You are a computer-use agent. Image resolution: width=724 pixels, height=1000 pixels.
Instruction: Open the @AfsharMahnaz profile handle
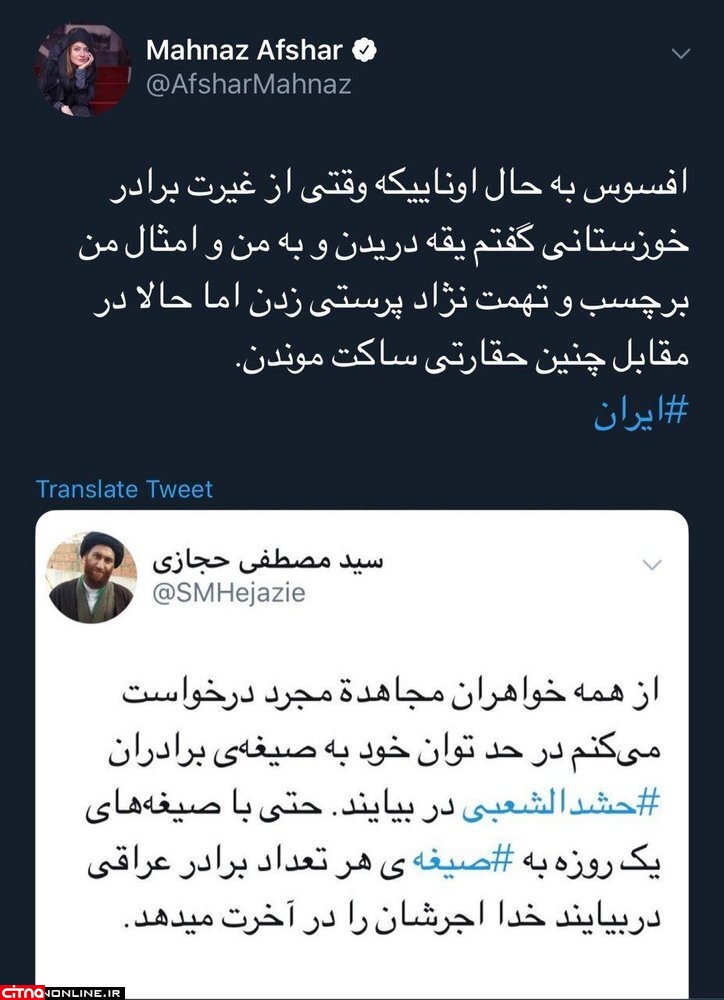248,84
